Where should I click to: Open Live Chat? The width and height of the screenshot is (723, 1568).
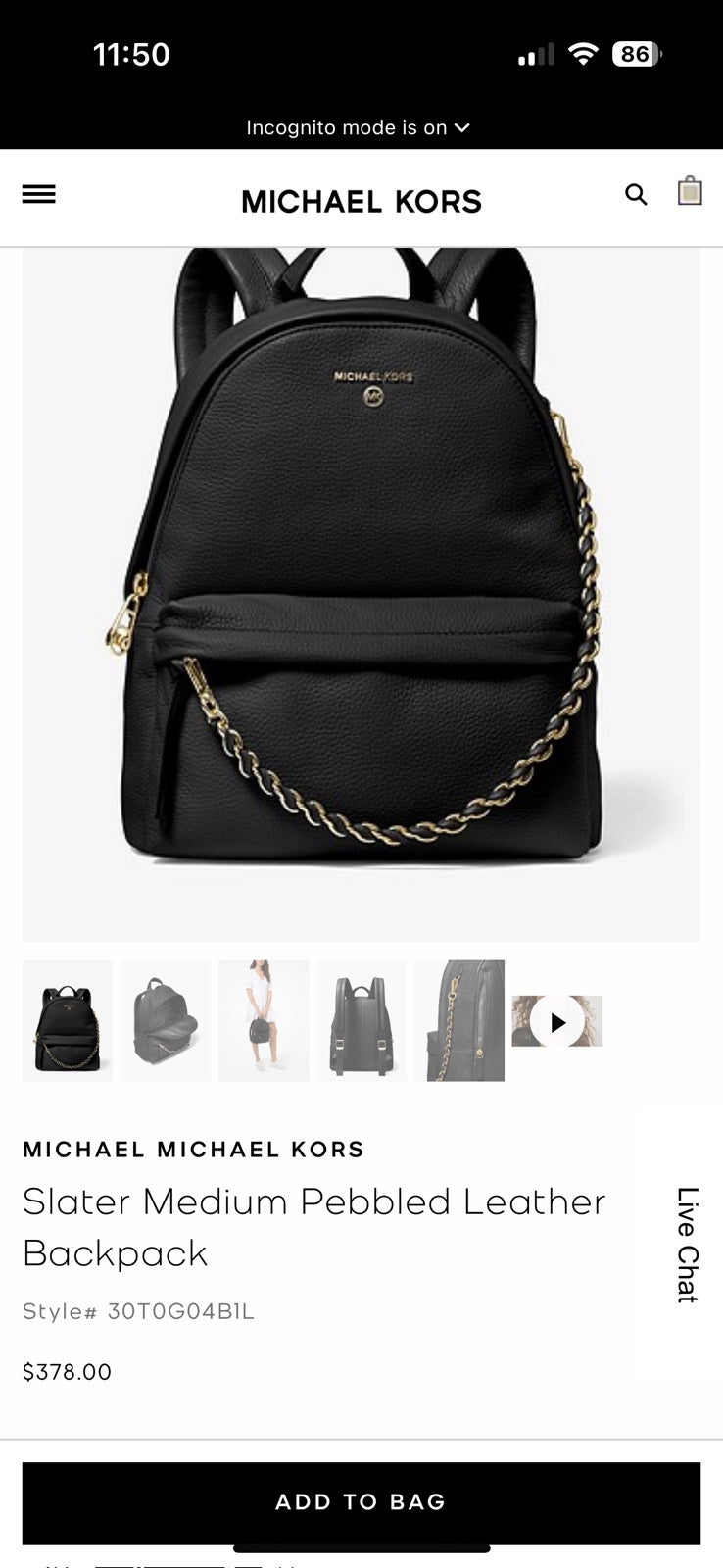pyautogui.click(x=688, y=1245)
